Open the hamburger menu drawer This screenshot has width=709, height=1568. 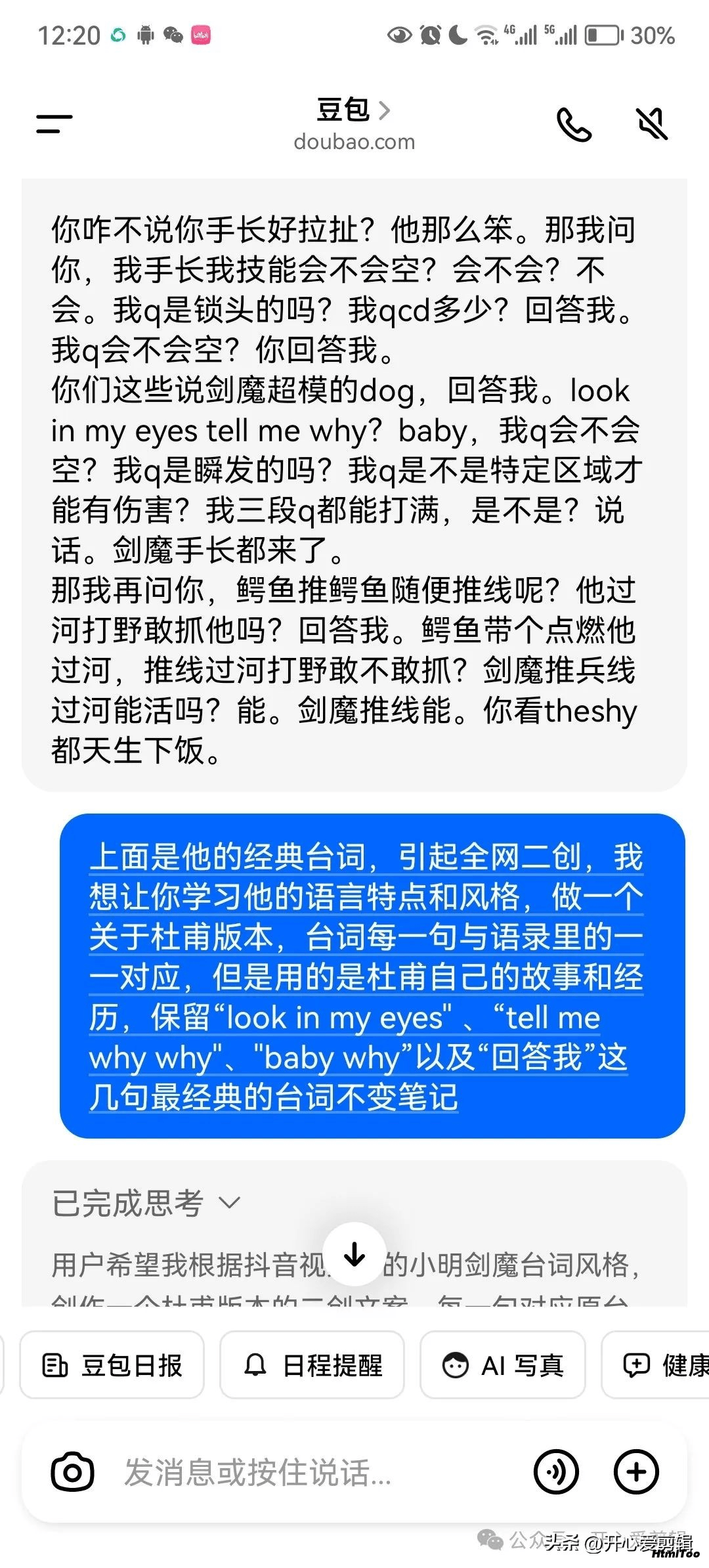54,123
